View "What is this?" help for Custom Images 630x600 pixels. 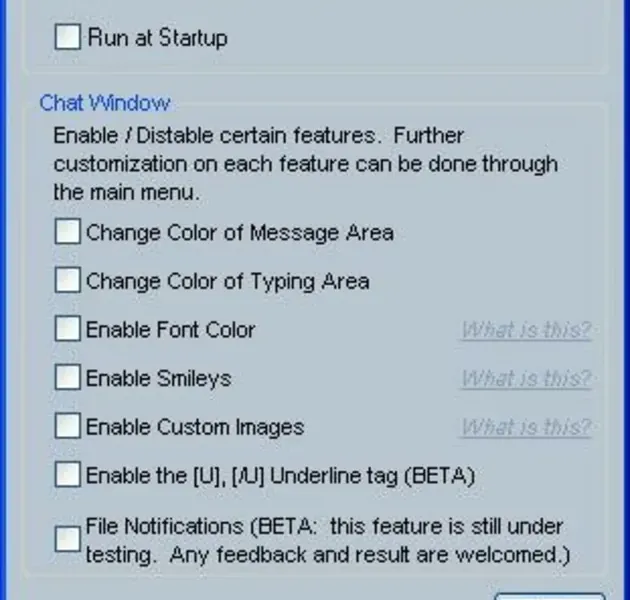click(525, 427)
